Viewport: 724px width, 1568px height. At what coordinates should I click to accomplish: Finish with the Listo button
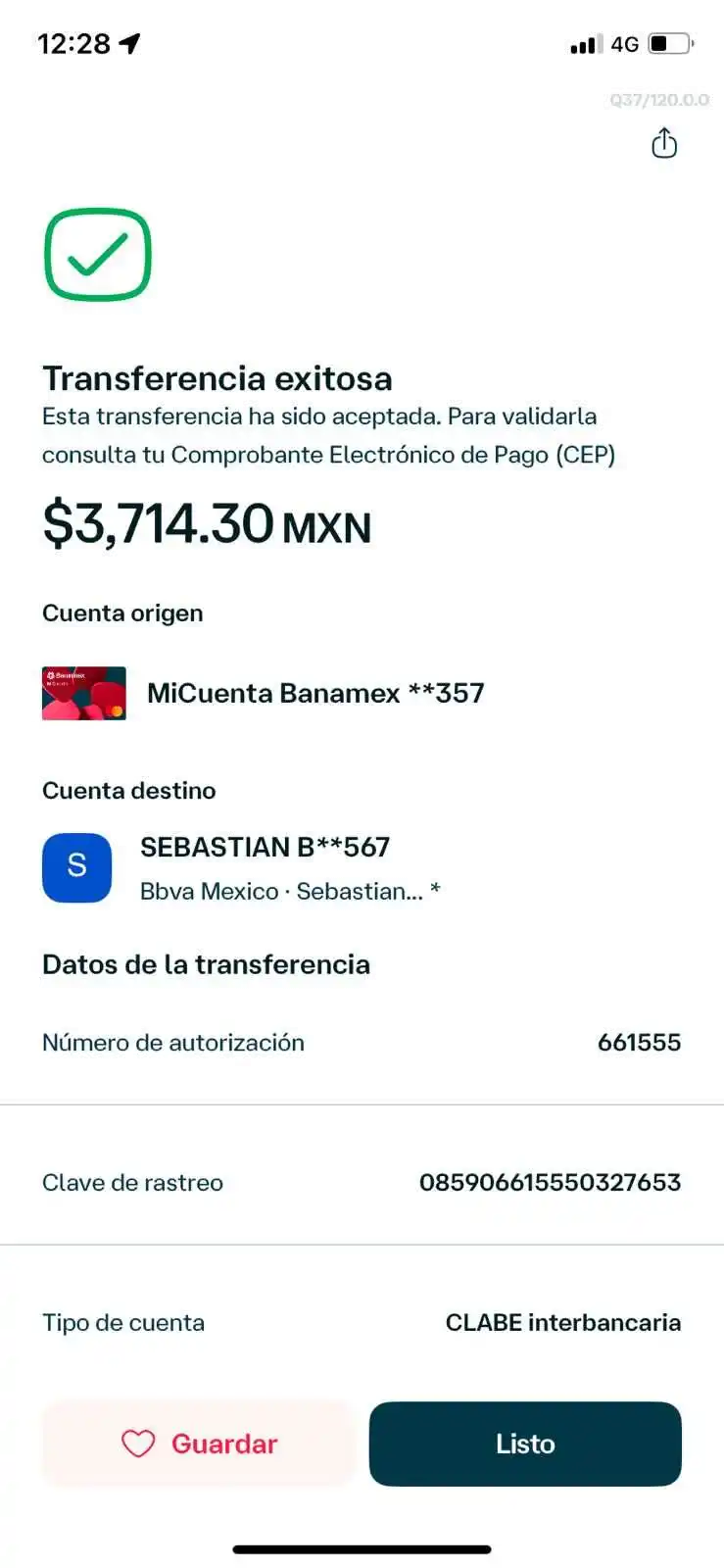click(525, 1444)
